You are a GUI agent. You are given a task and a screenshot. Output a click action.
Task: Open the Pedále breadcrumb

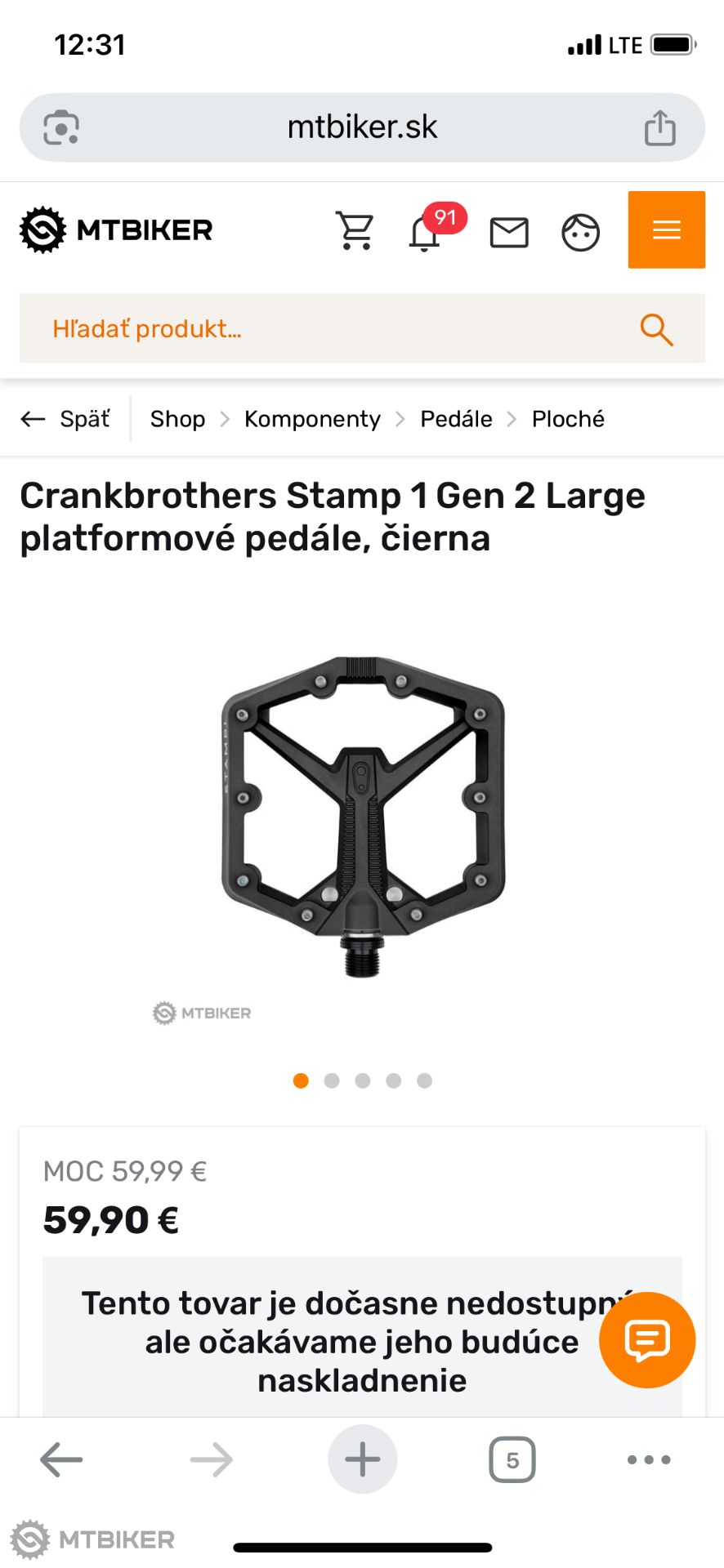(456, 419)
